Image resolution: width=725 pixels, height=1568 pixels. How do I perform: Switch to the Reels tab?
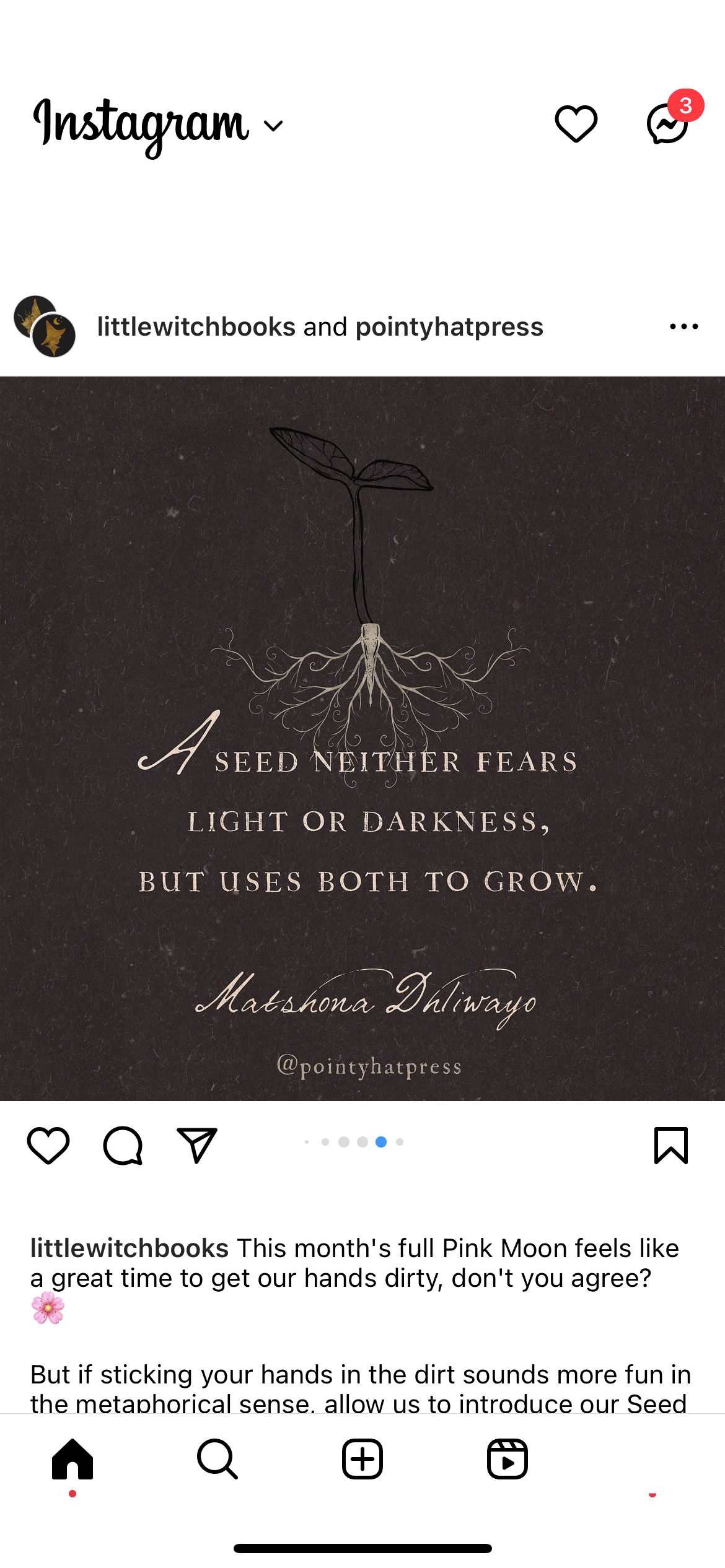[507, 1459]
